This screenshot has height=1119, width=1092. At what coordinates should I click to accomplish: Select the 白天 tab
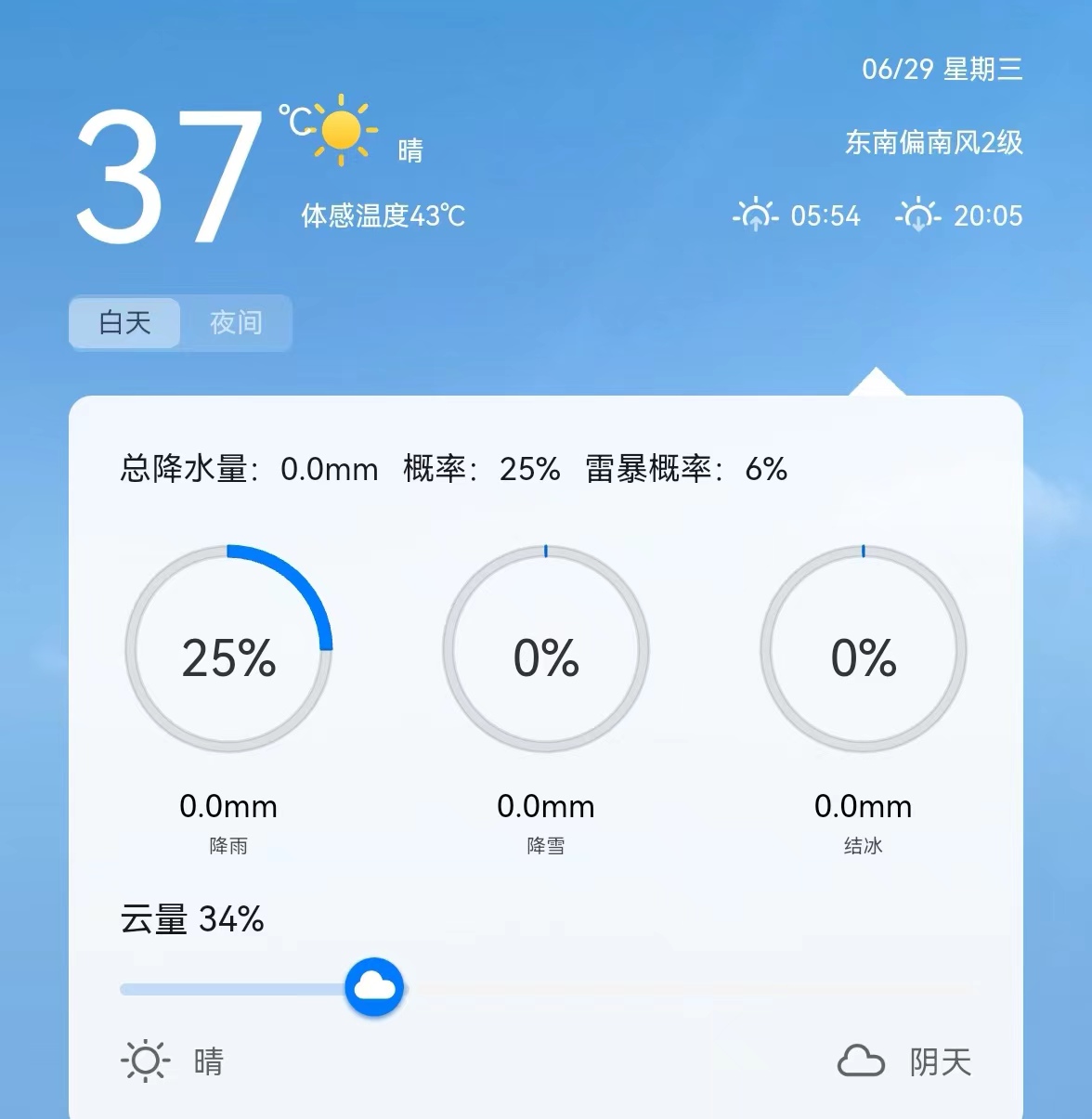tap(124, 323)
